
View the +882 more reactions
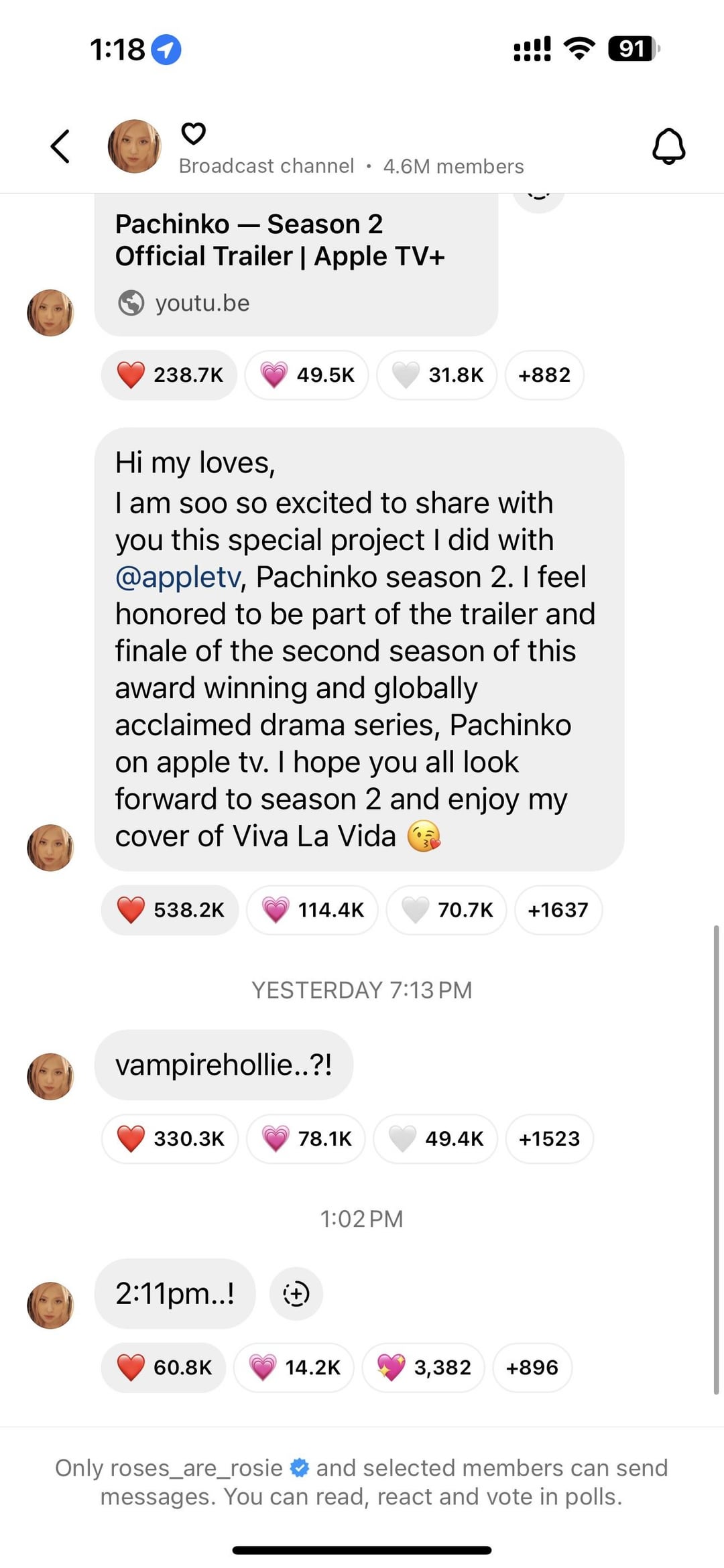click(544, 375)
